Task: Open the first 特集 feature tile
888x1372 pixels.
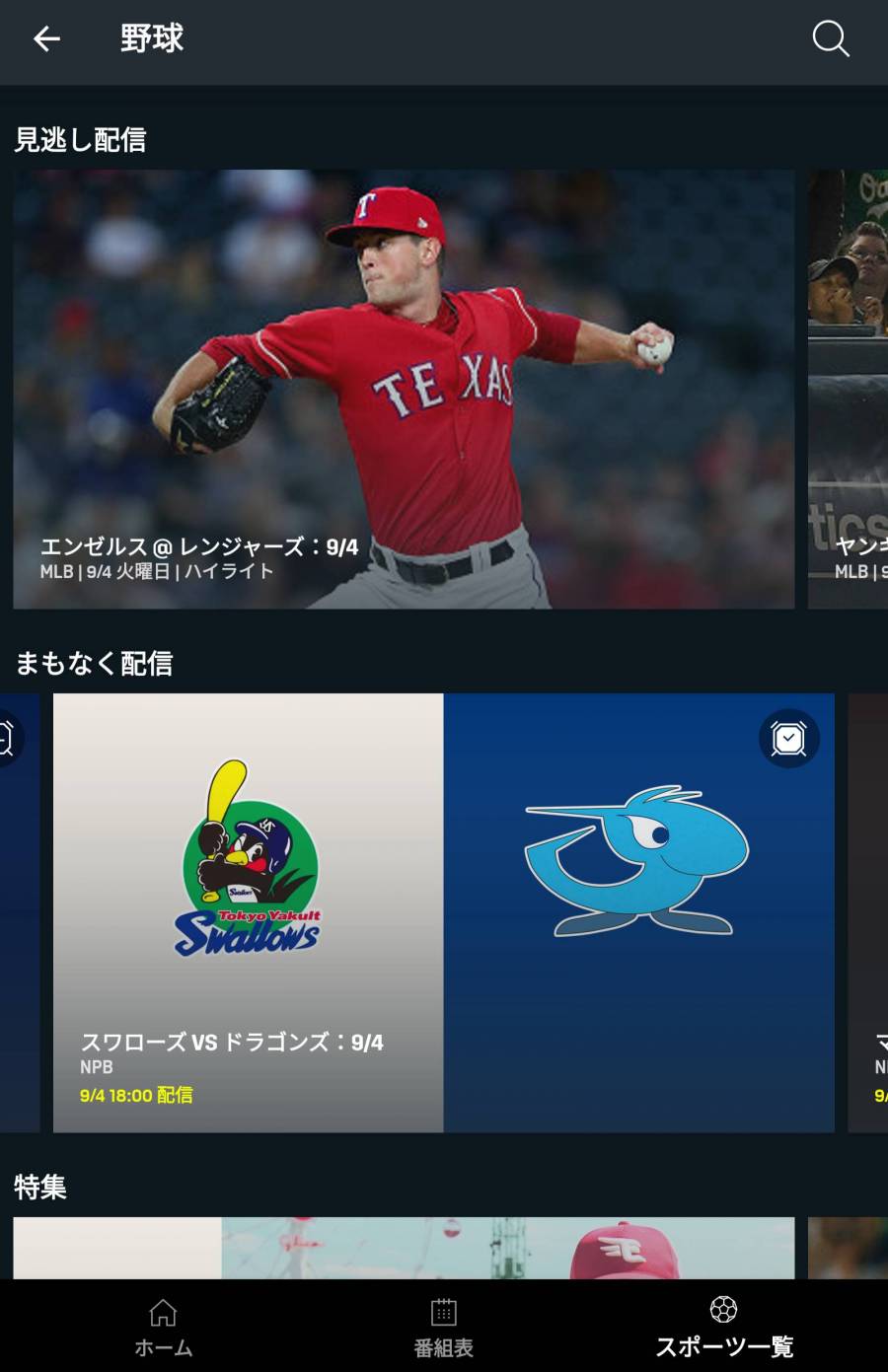Action: 404,1248
